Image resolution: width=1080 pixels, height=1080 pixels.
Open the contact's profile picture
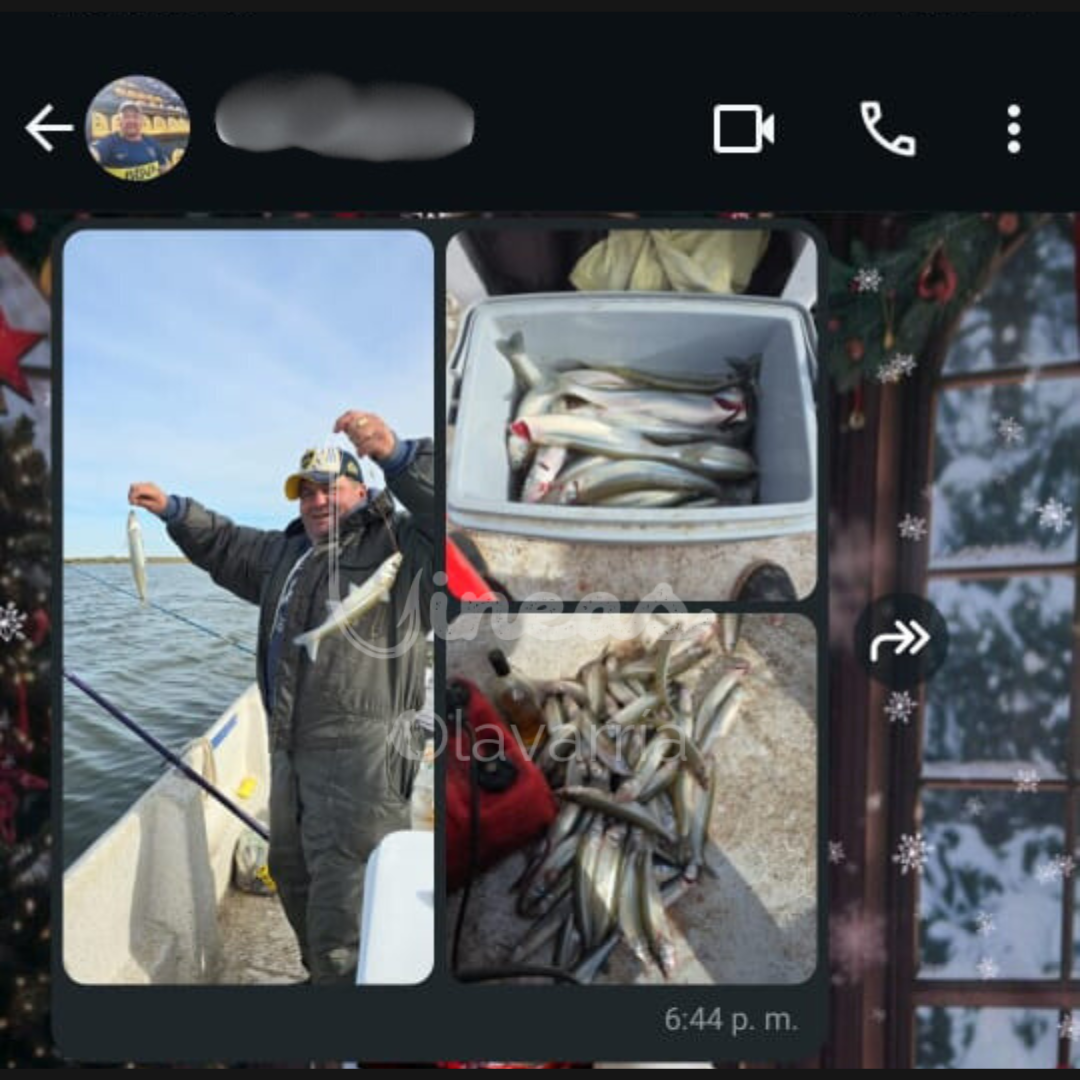[138, 129]
